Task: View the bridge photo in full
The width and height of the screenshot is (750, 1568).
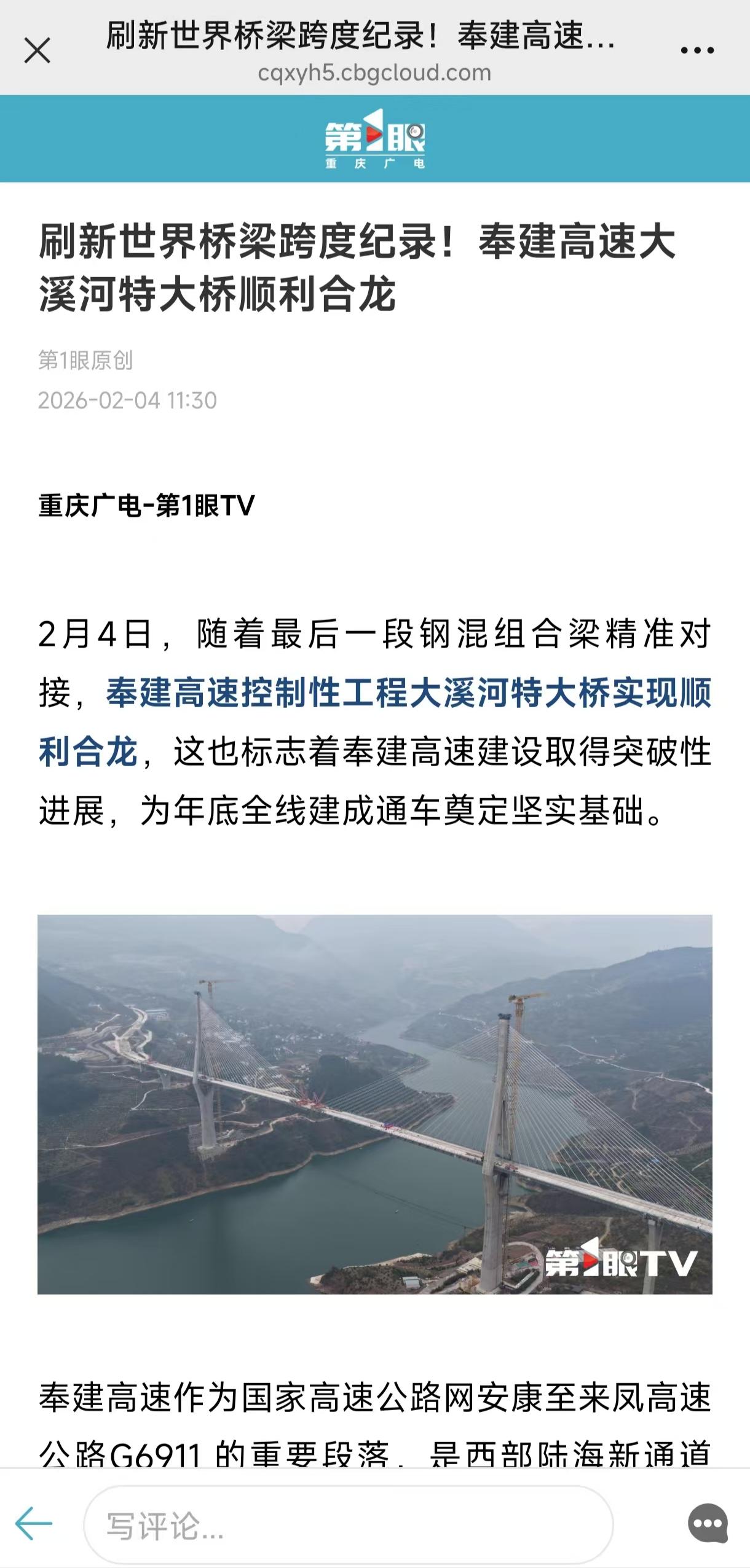Action: point(374,1103)
